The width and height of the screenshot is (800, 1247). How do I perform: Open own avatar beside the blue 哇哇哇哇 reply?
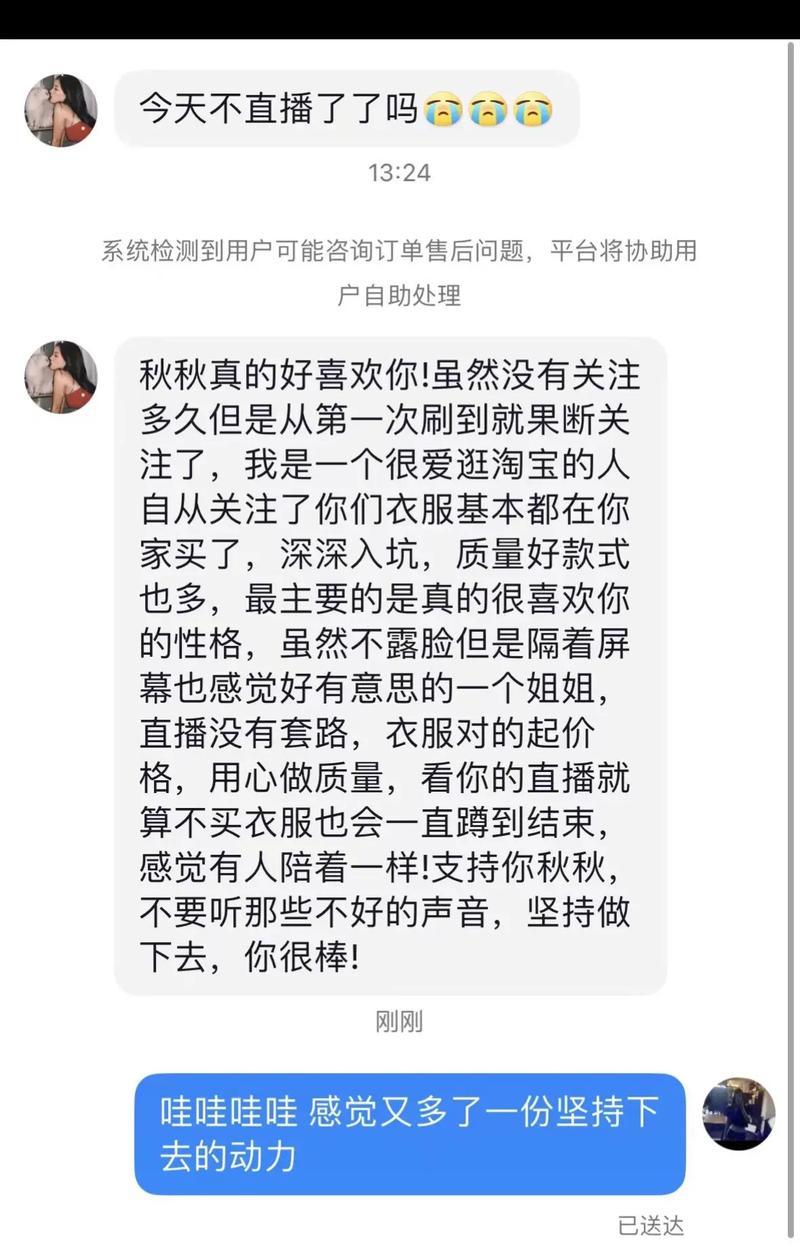(738, 1113)
